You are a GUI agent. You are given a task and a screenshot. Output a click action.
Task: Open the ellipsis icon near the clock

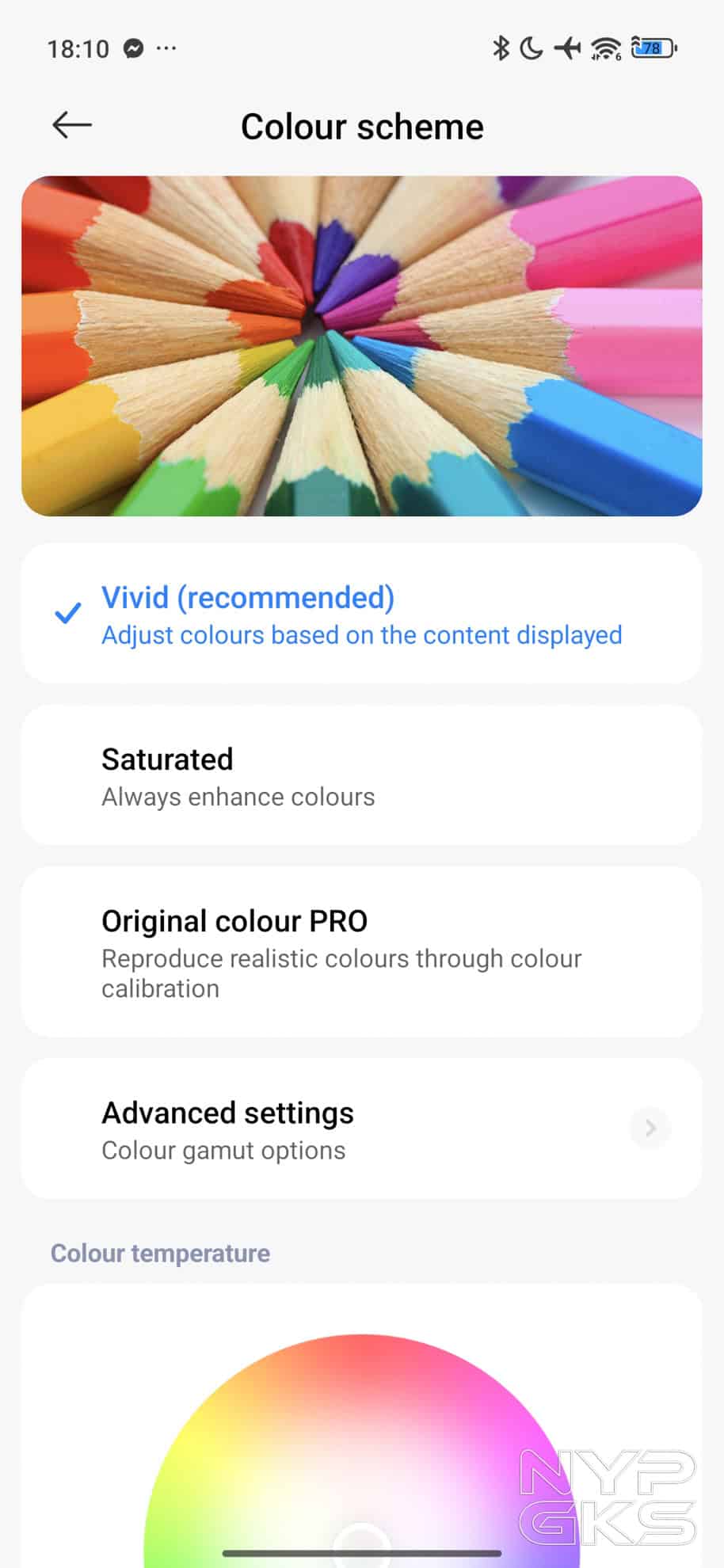tap(167, 48)
